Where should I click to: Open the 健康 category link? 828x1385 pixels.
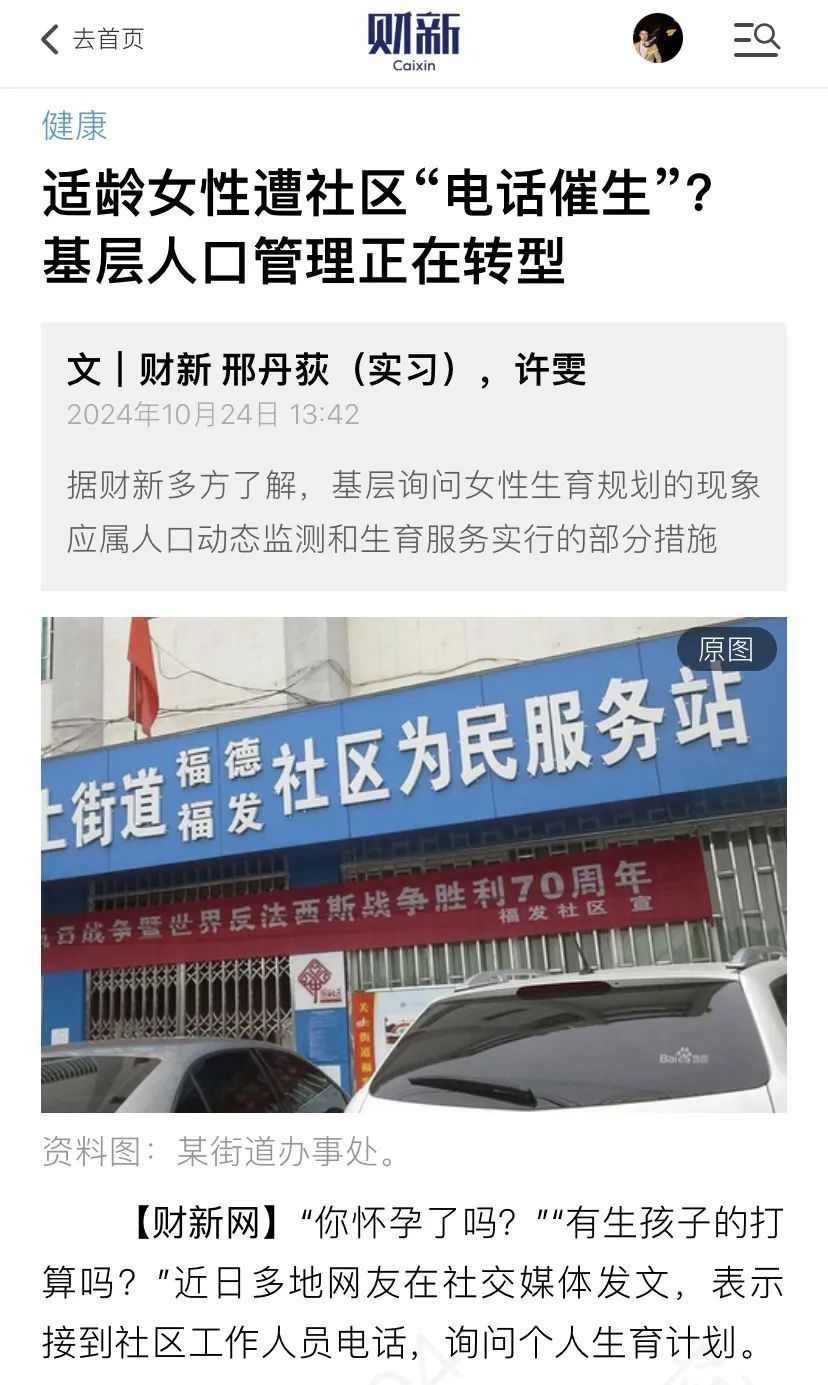(75, 125)
